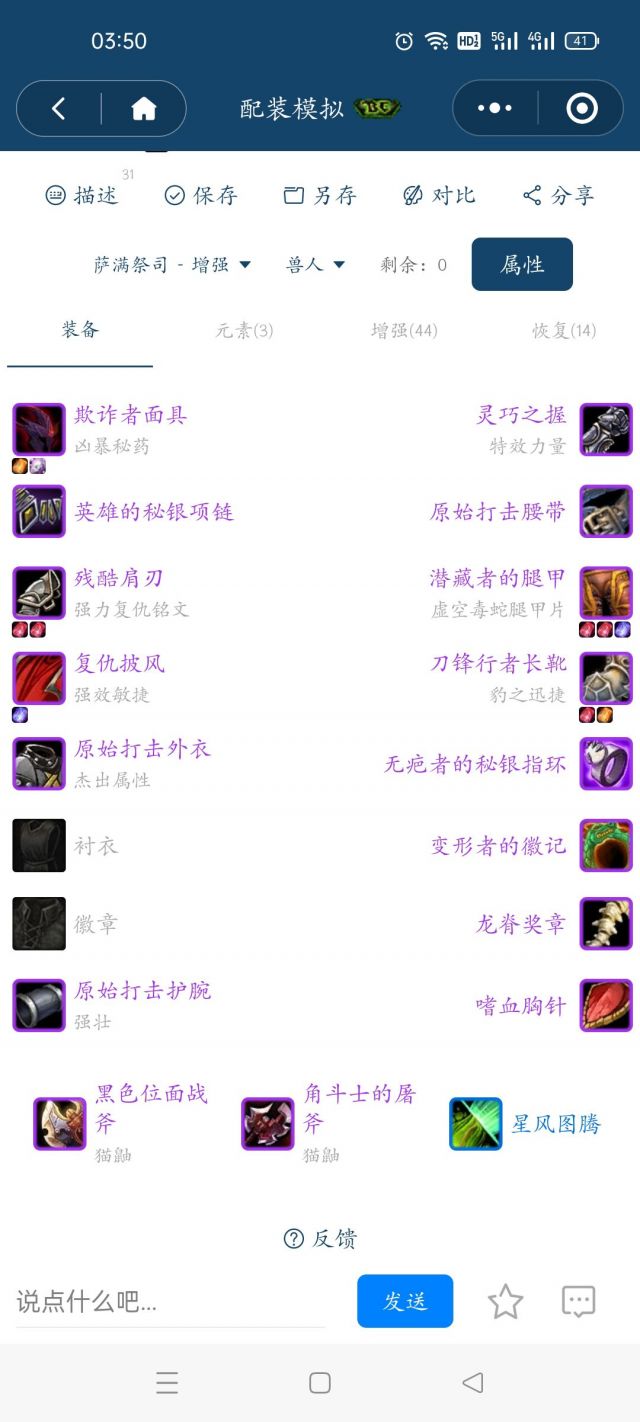The width and height of the screenshot is (640, 1422).
Task: Send the comment with 发送
Action: point(405,1301)
